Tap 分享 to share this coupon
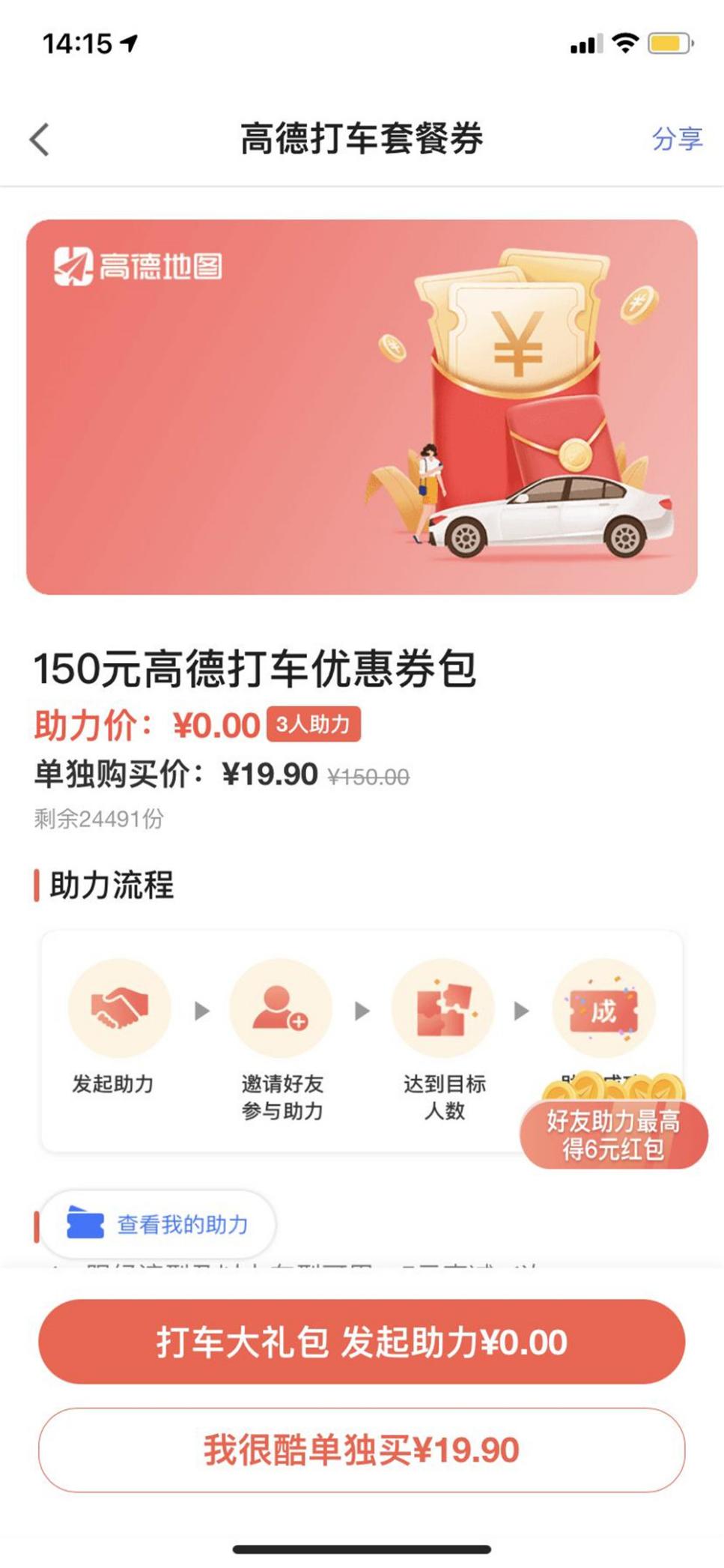The height and width of the screenshot is (1568, 724). (x=677, y=139)
